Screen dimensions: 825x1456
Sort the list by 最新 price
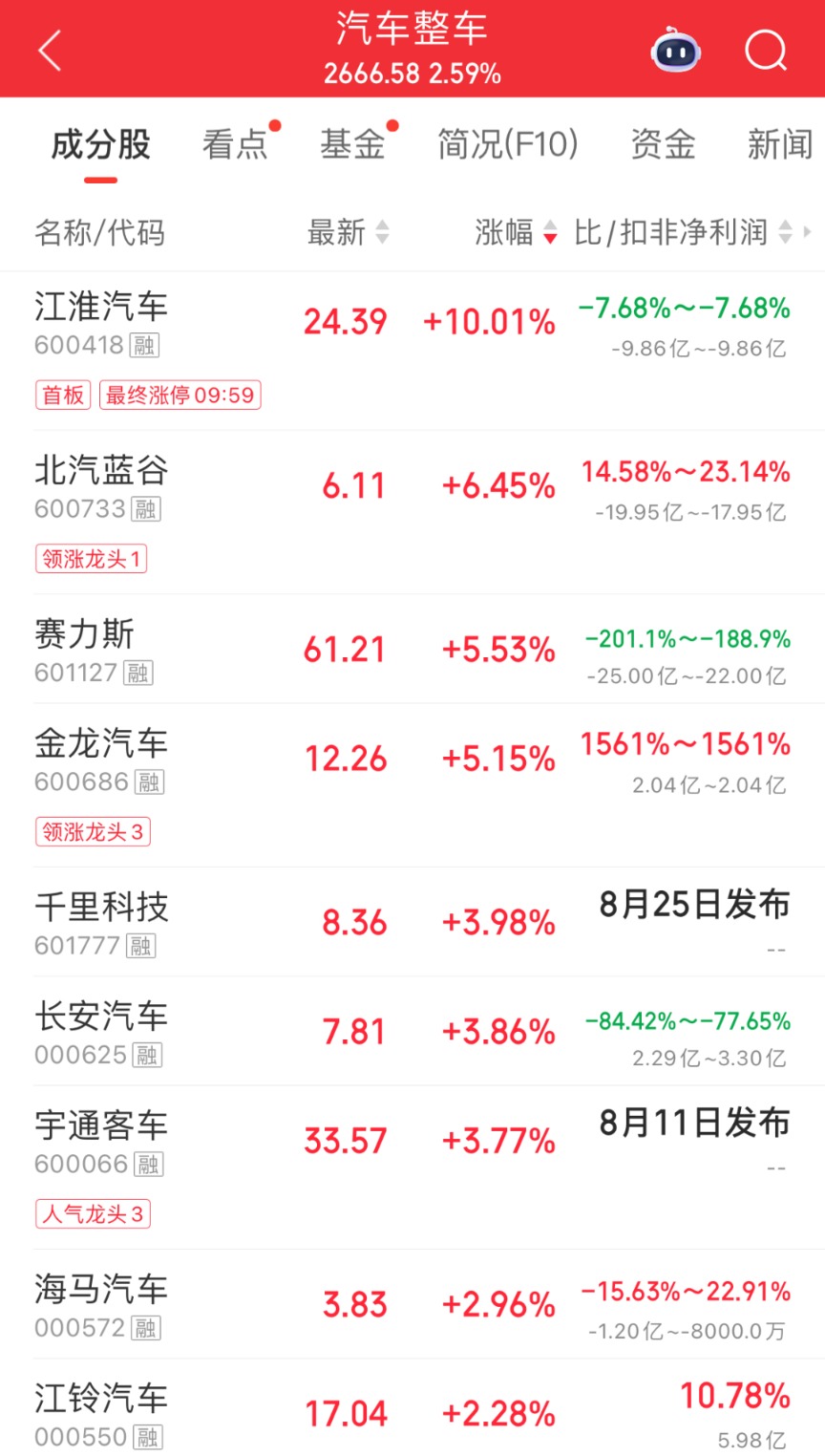tap(348, 232)
